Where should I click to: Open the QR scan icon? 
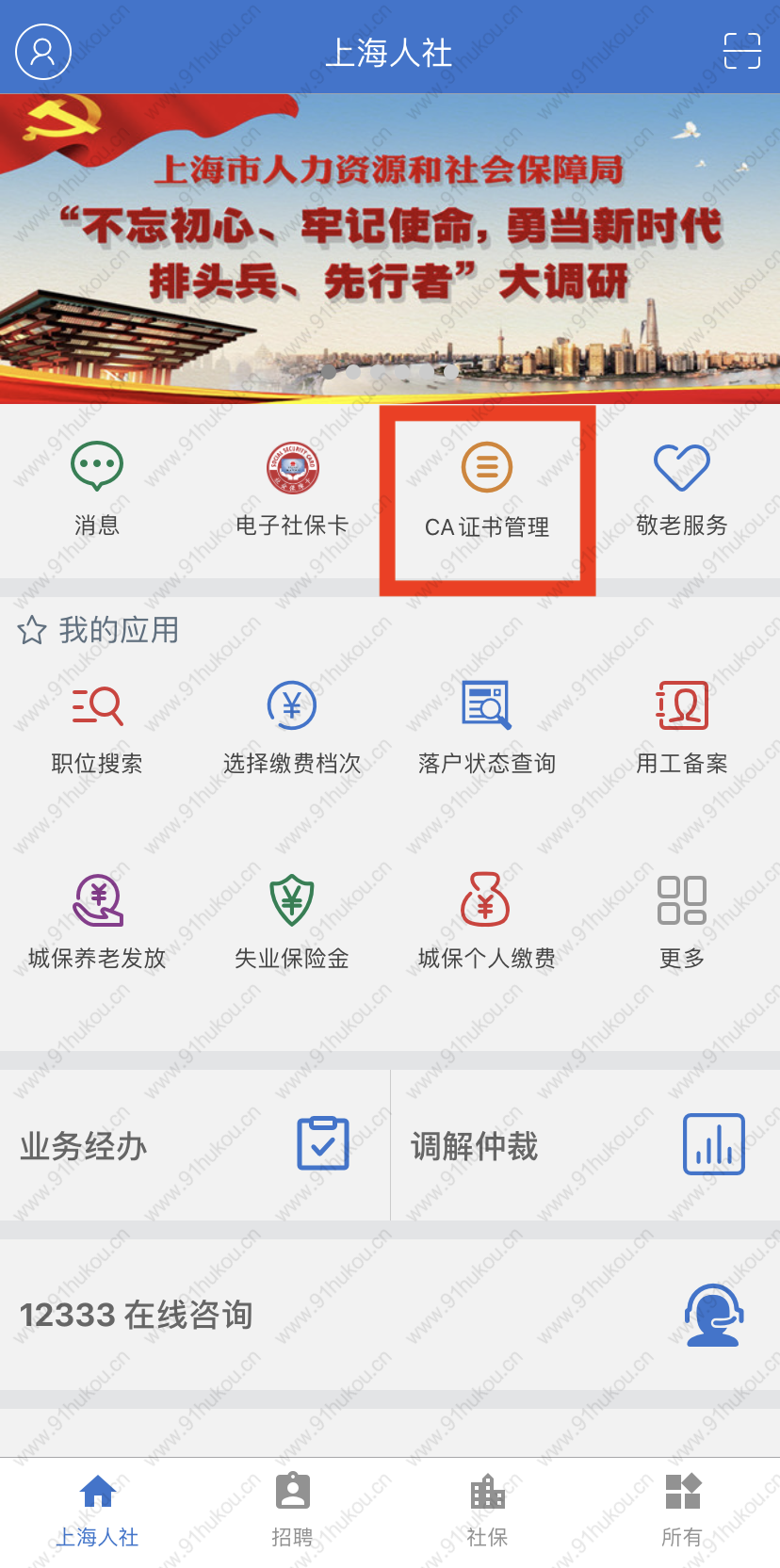coord(741,51)
